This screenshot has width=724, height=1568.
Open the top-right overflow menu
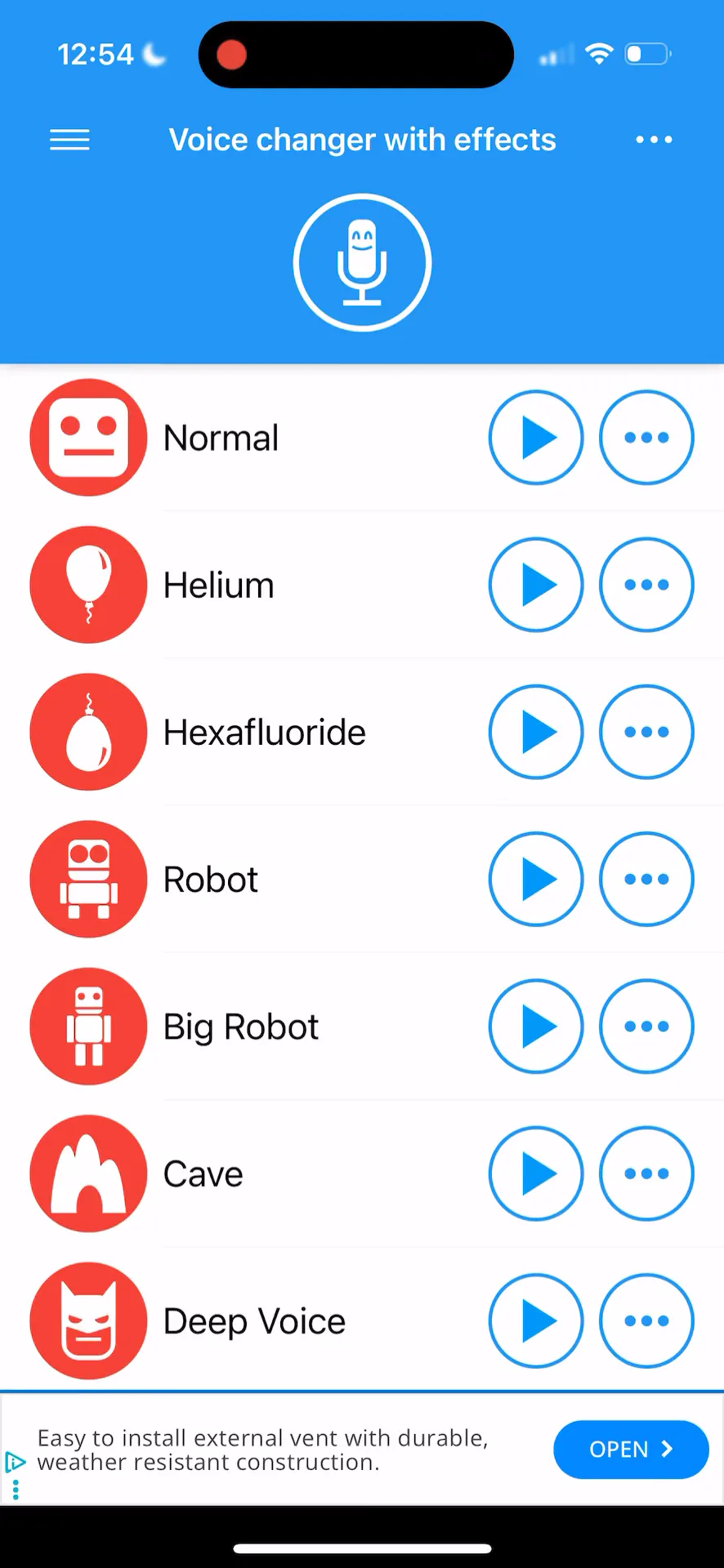click(654, 140)
